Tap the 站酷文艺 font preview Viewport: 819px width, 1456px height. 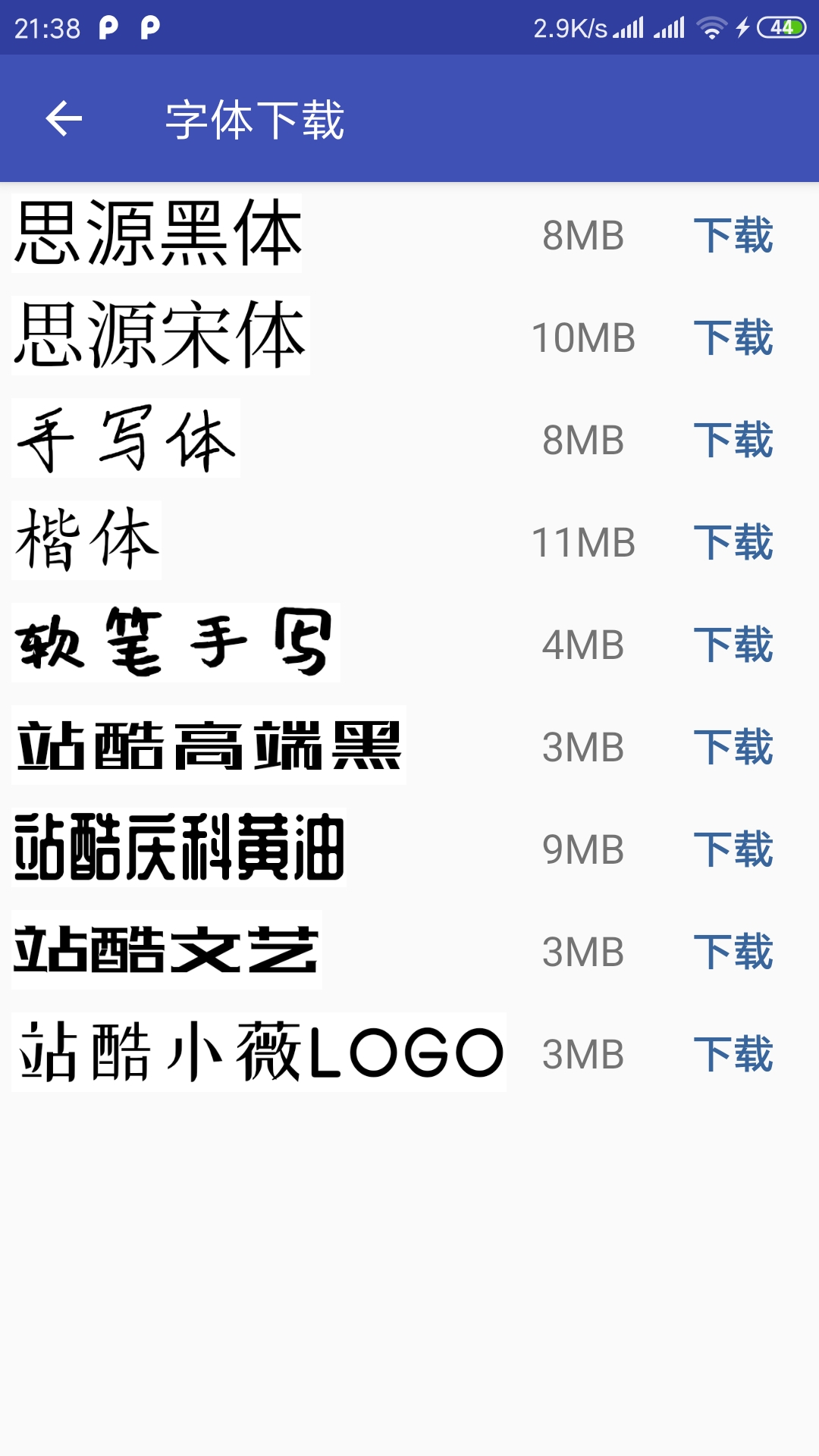tap(168, 950)
